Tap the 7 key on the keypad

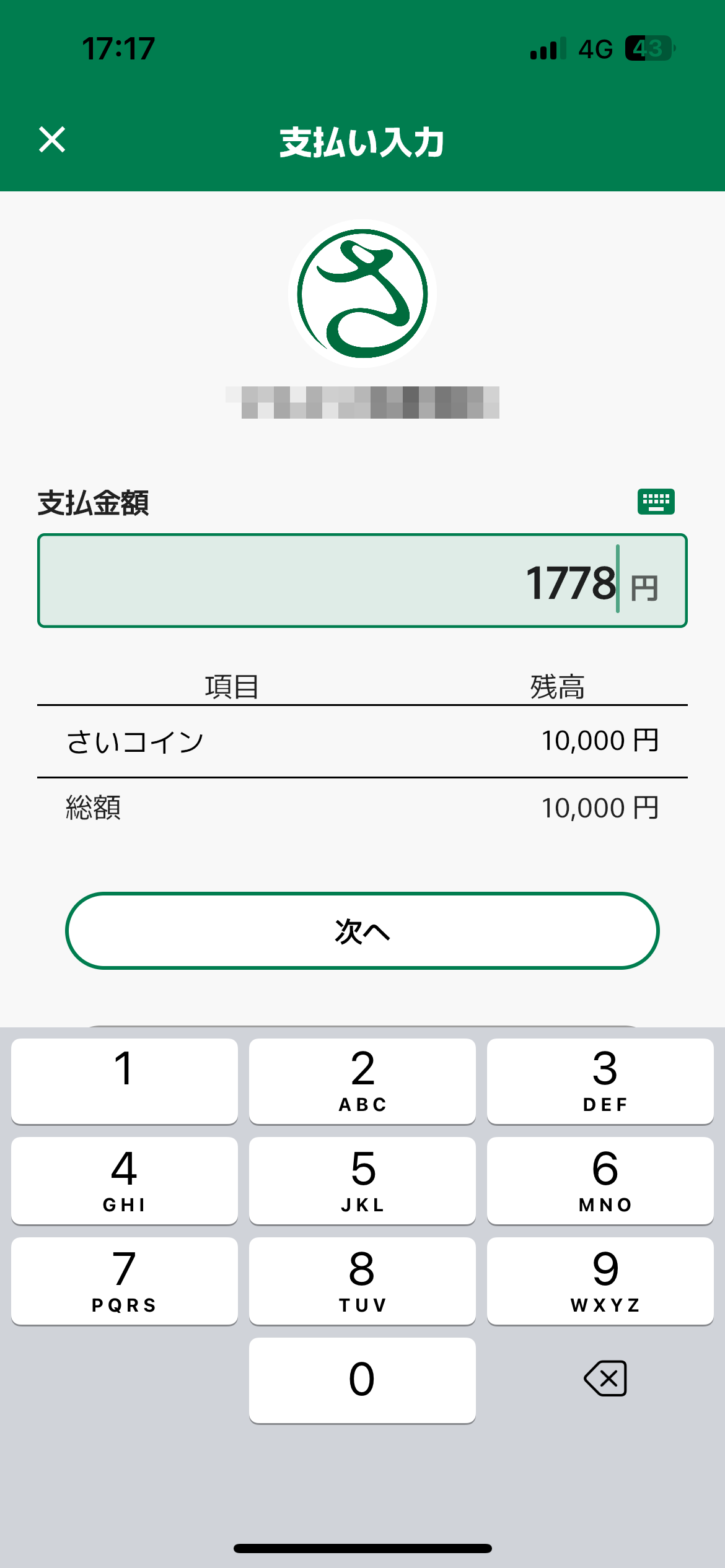[125, 1281]
